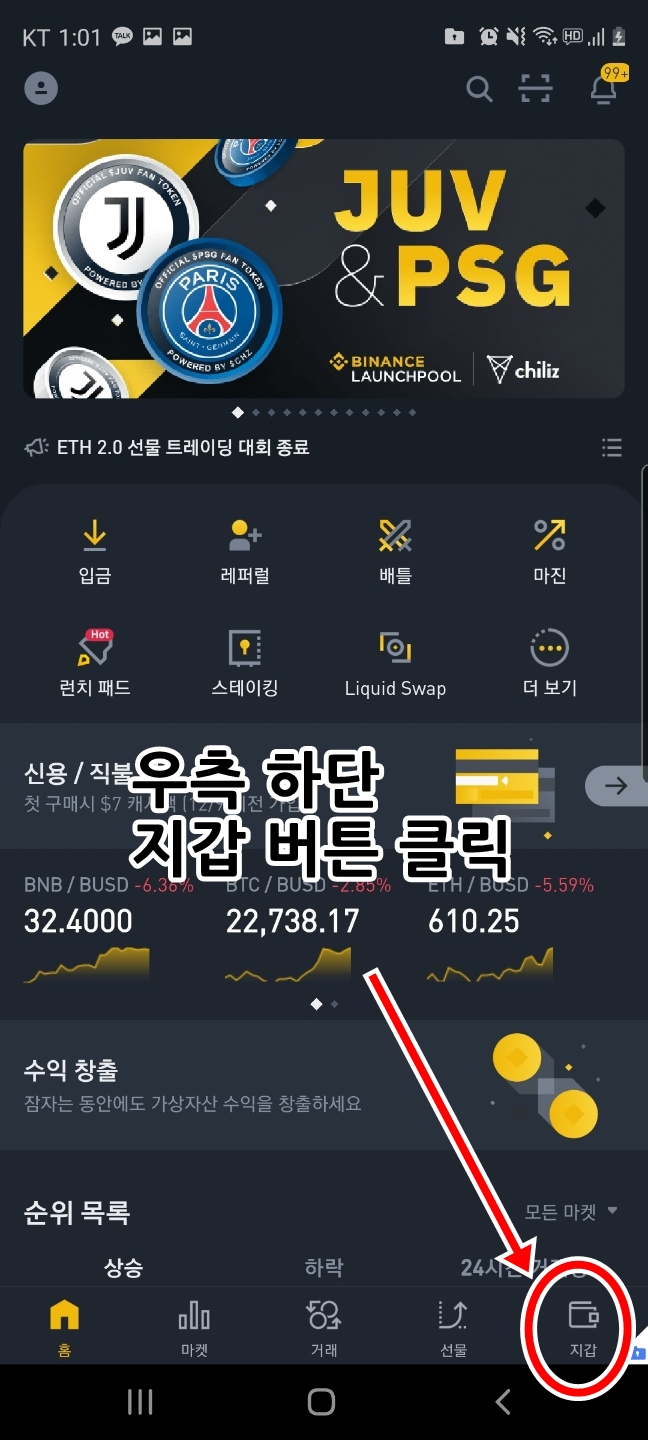
Task: Open the profile avatar icon
Action: click(x=41, y=88)
